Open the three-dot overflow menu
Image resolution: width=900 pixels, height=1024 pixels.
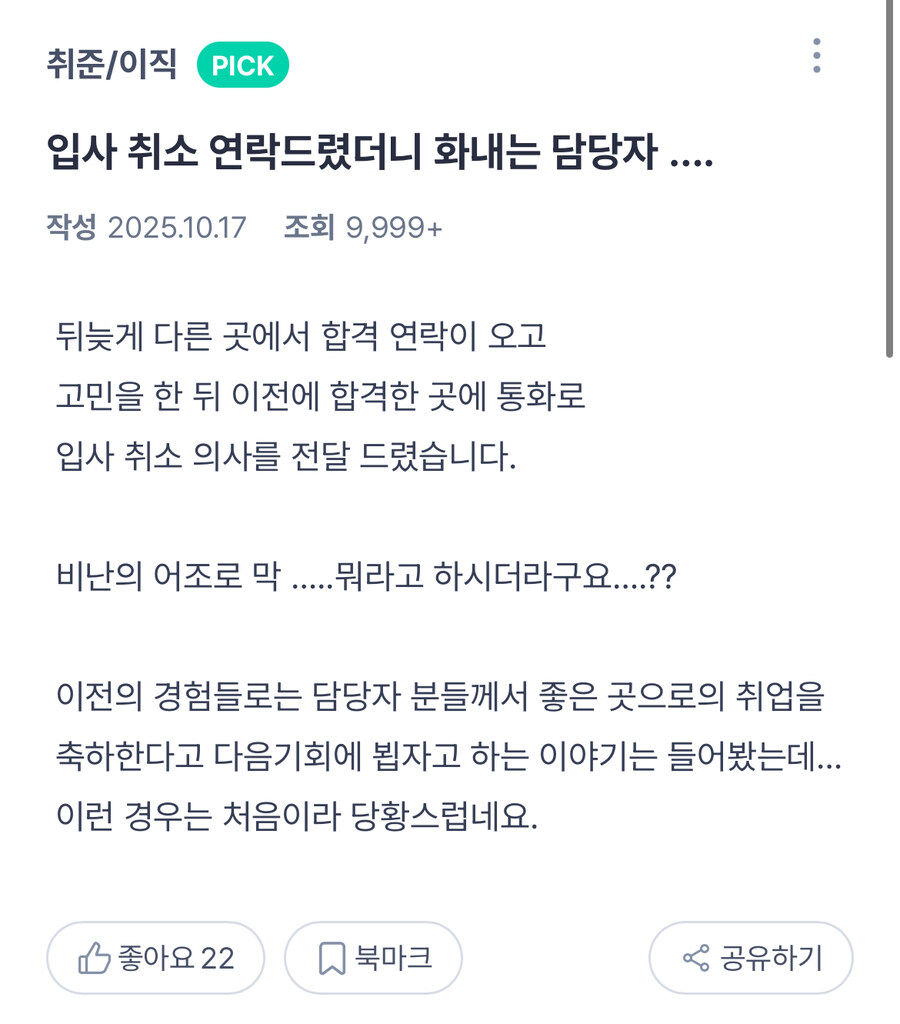point(816,56)
